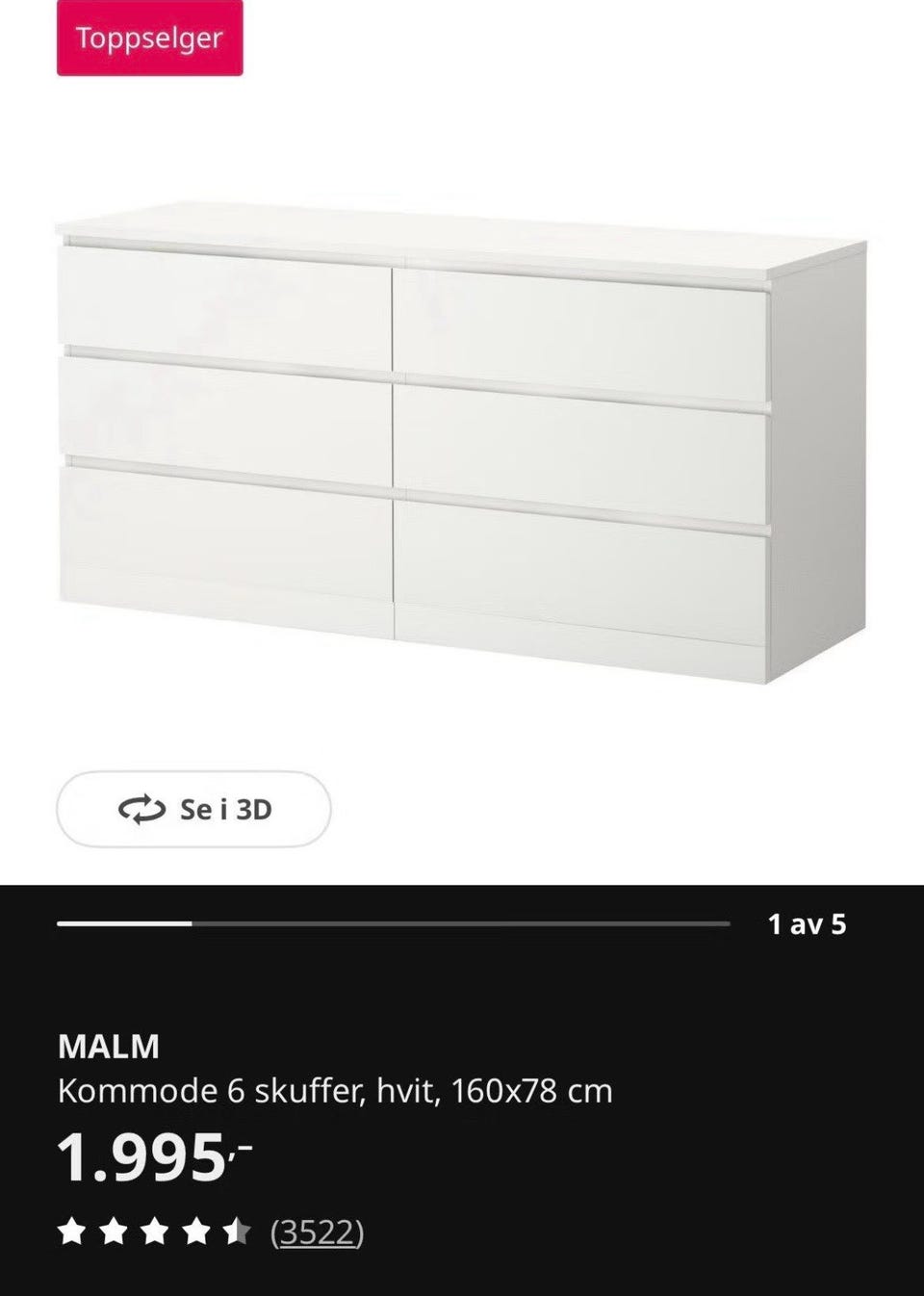Screen dimensions: 924x1296
Task: Select the "Kommode 6 skuffer, hvit" description
Action: click(x=334, y=1091)
